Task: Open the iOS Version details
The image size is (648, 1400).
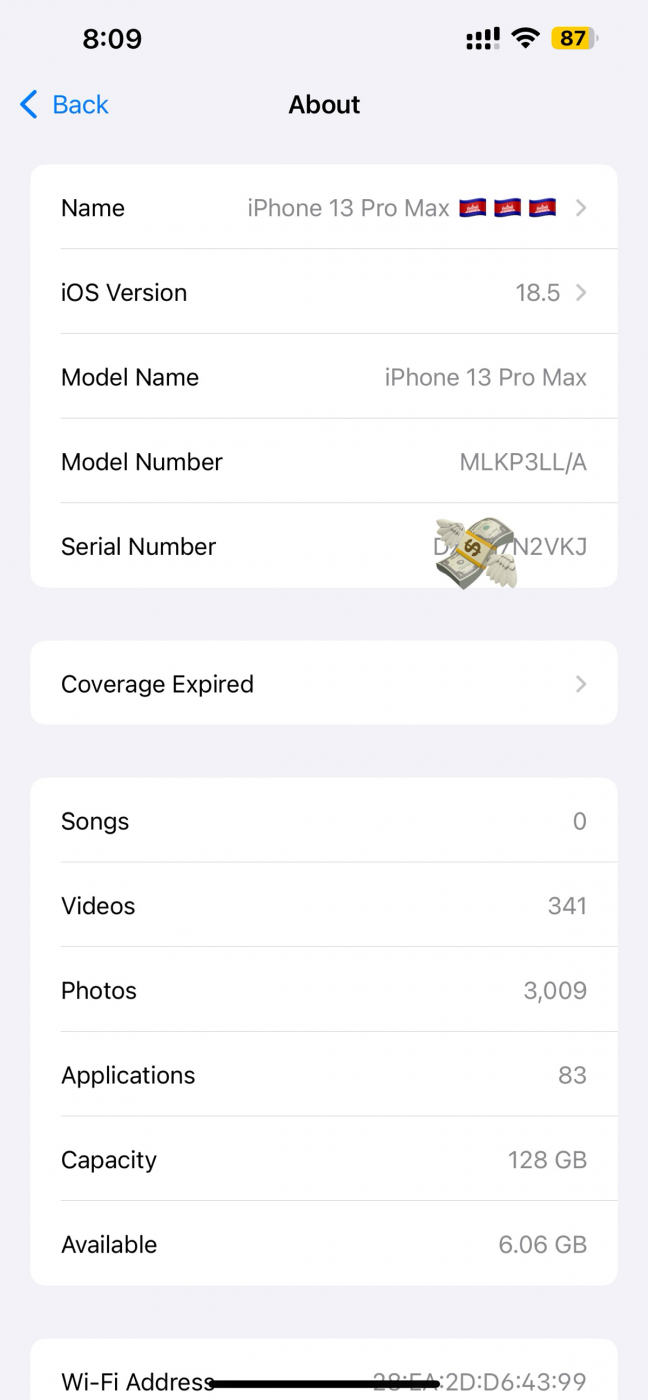Action: point(324,292)
